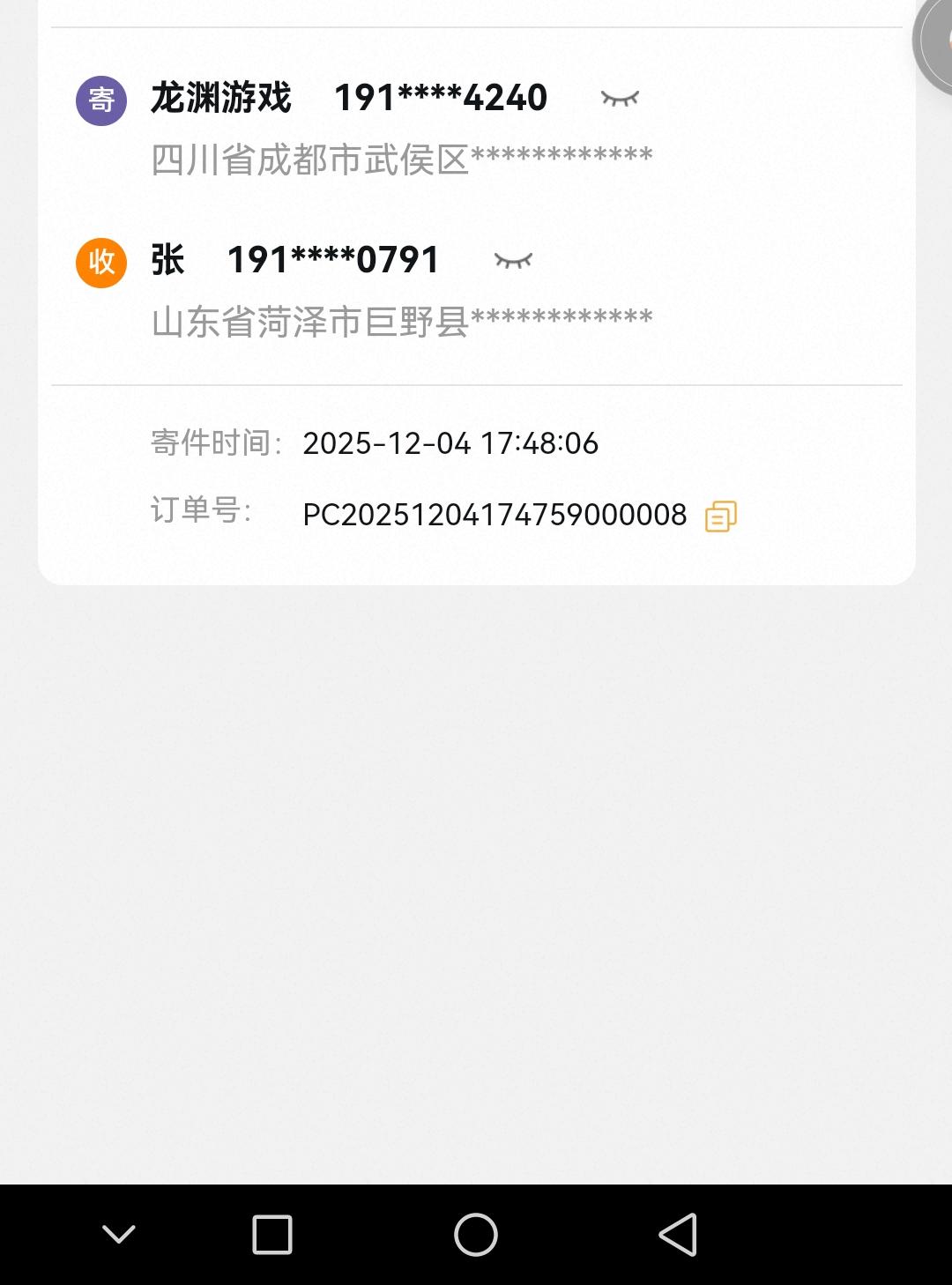Image resolution: width=952 pixels, height=1285 pixels.
Task: Reveal the sender 龙渊游戏's hidden phone number
Action: click(x=620, y=98)
